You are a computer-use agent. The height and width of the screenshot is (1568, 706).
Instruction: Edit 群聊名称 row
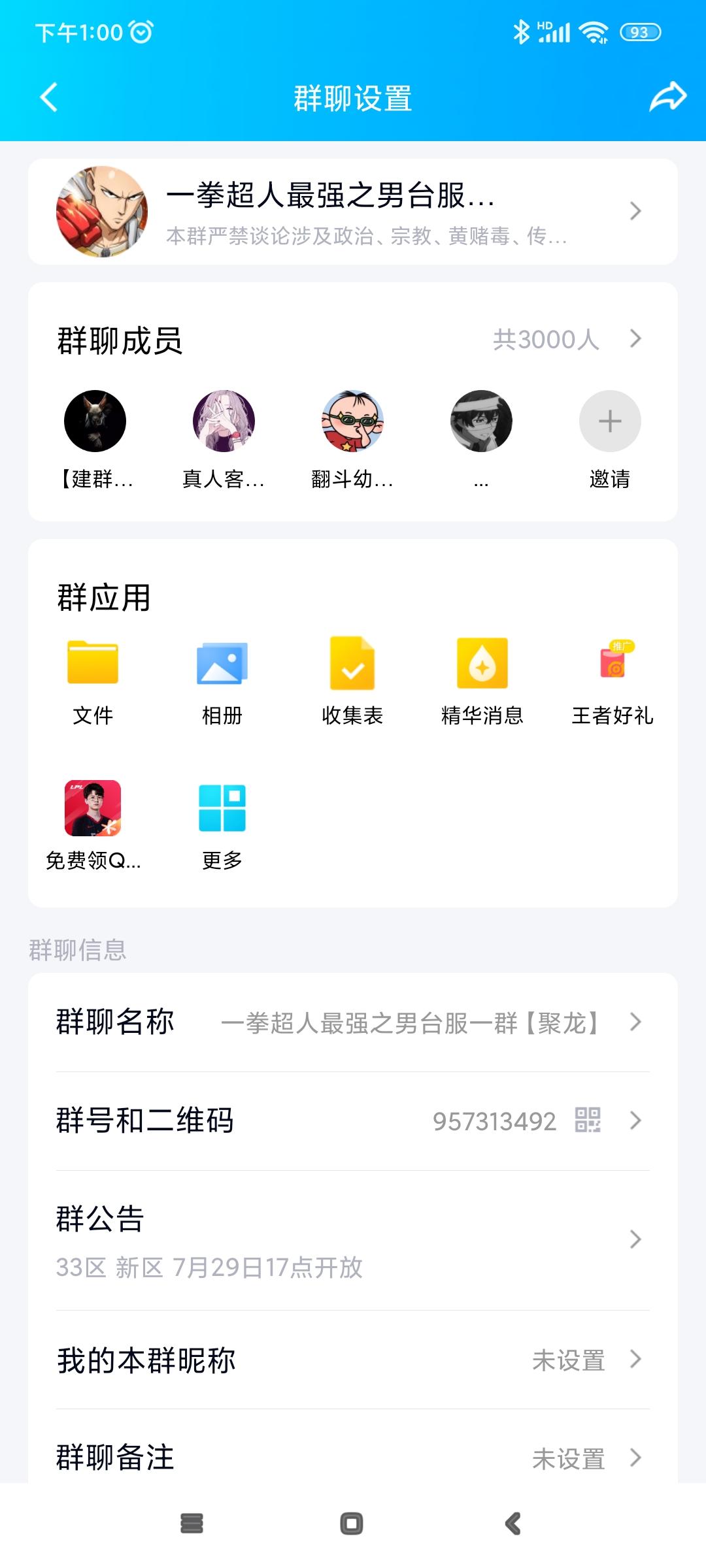pos(353,1022)
